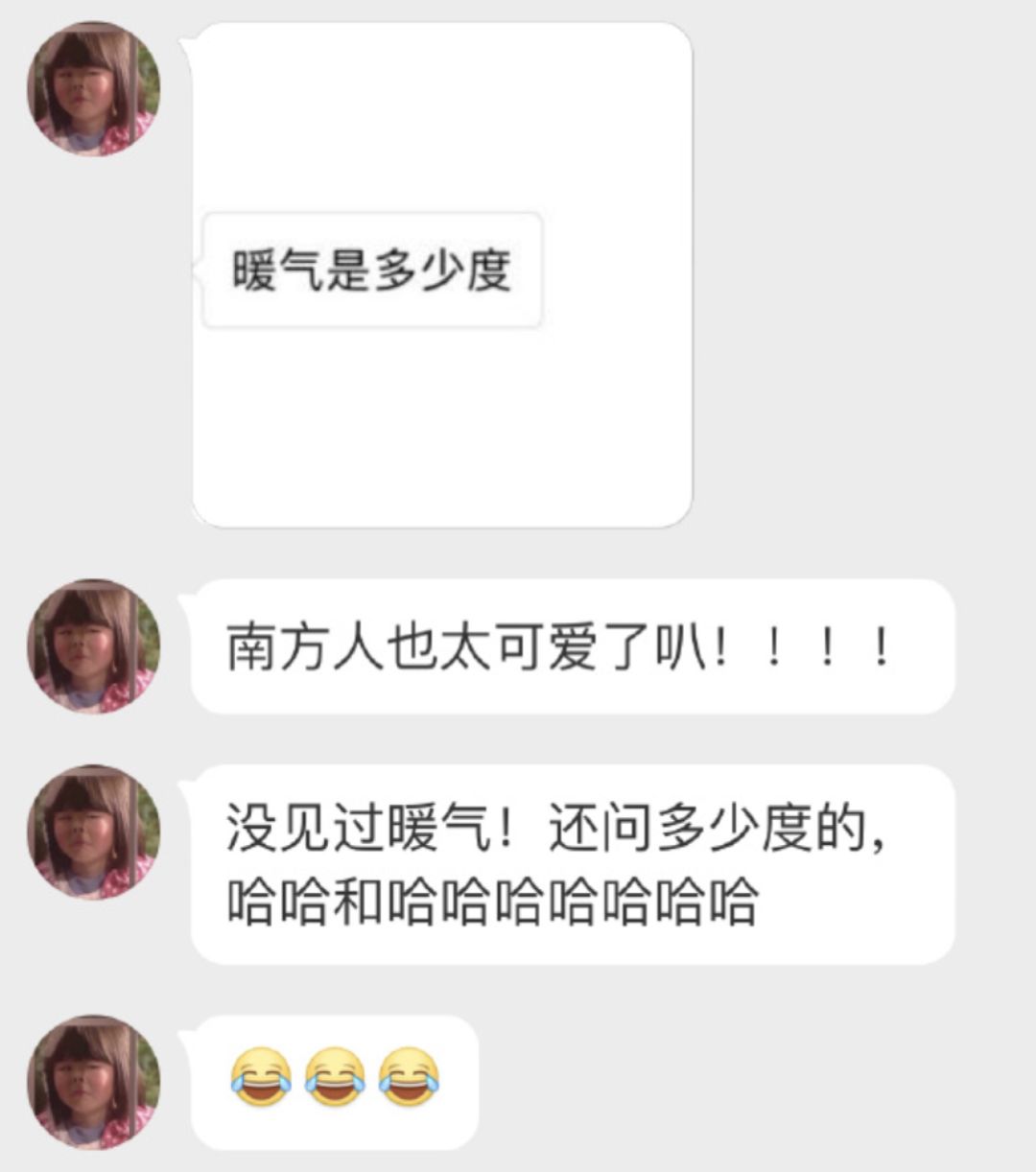1036x1172 pixels.
Task: Open sender's avatar next to 南方人也太可爱了叭
Action: pos(93,645)
